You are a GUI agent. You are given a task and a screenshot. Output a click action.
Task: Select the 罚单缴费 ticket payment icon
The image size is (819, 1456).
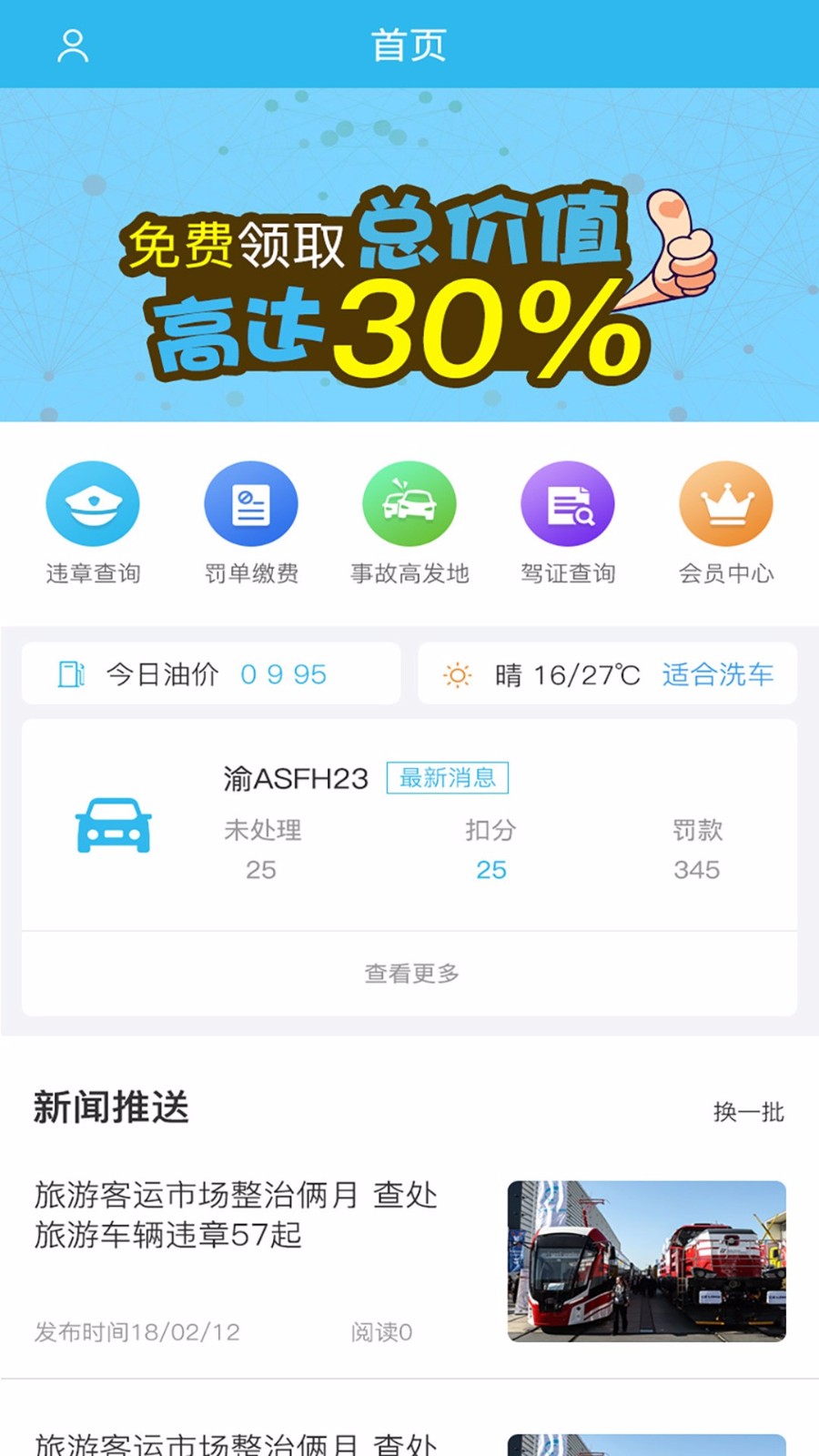251,501
